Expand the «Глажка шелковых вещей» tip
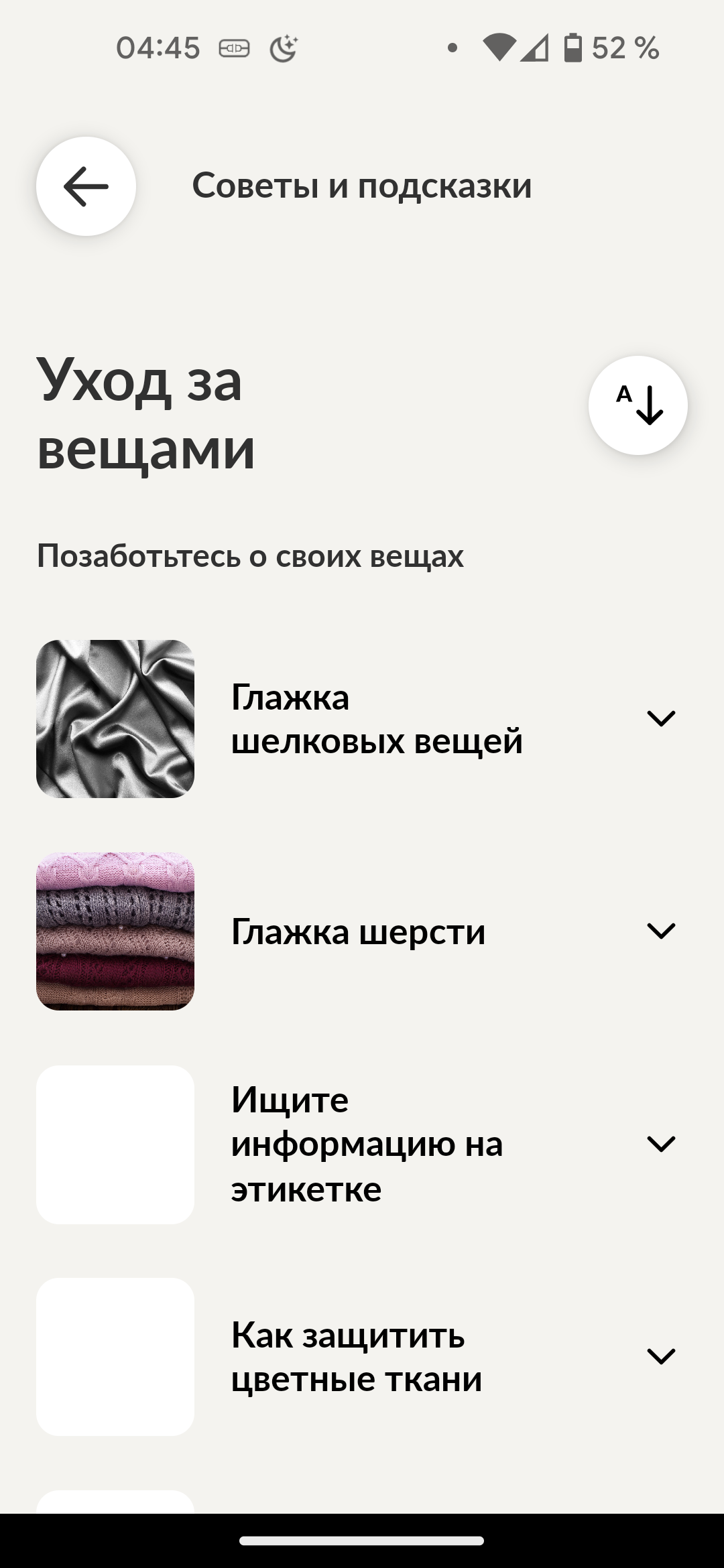Viewport: 724px width, 1568px height. 660,718
